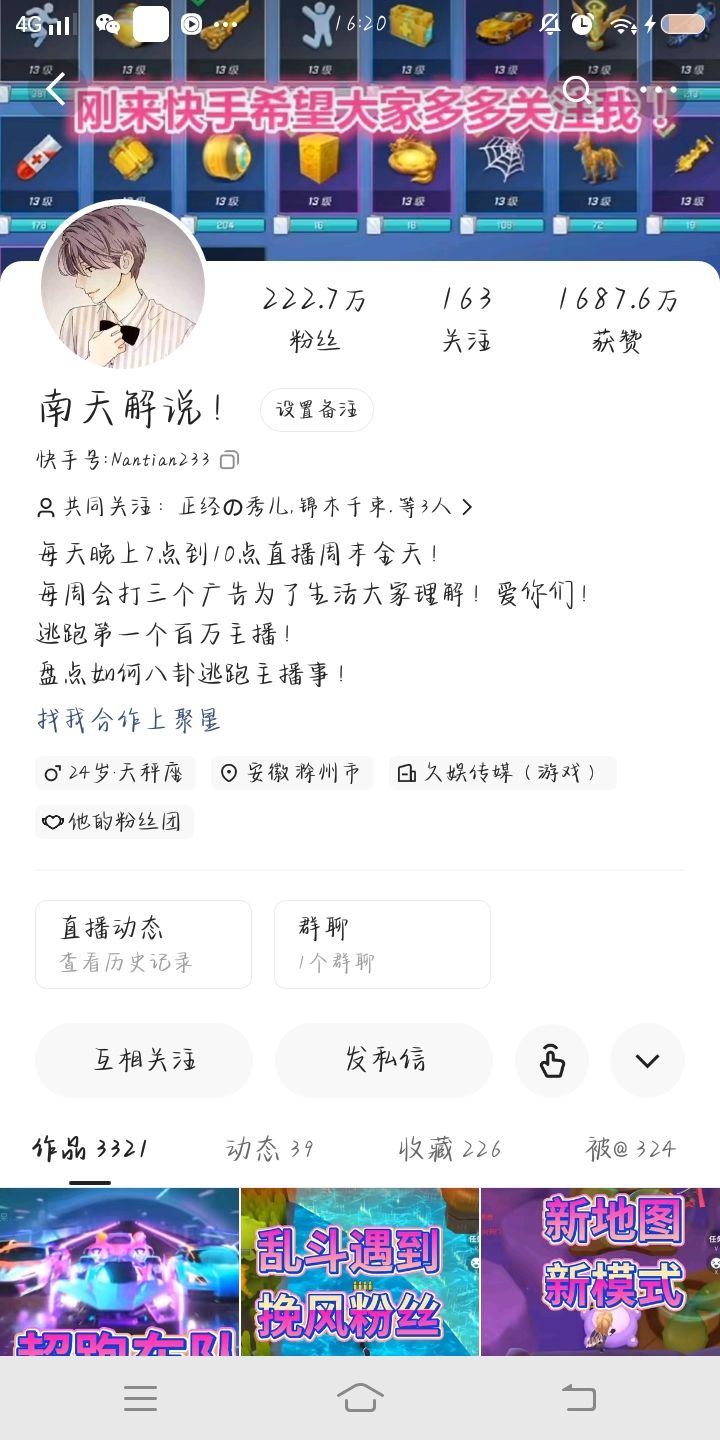Send a private message via 发私信

384,1060
